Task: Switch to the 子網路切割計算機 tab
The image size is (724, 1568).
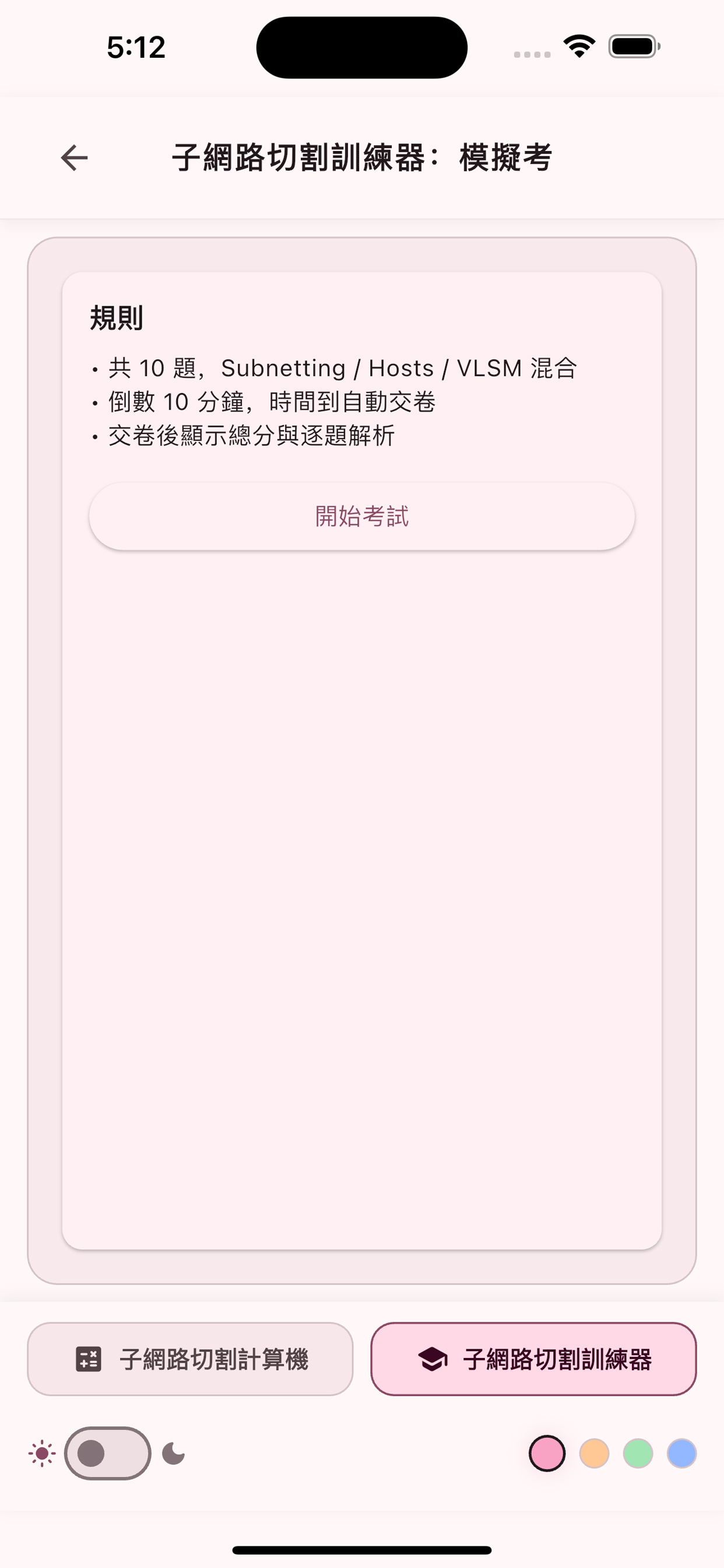Action: pos(191,1359)
